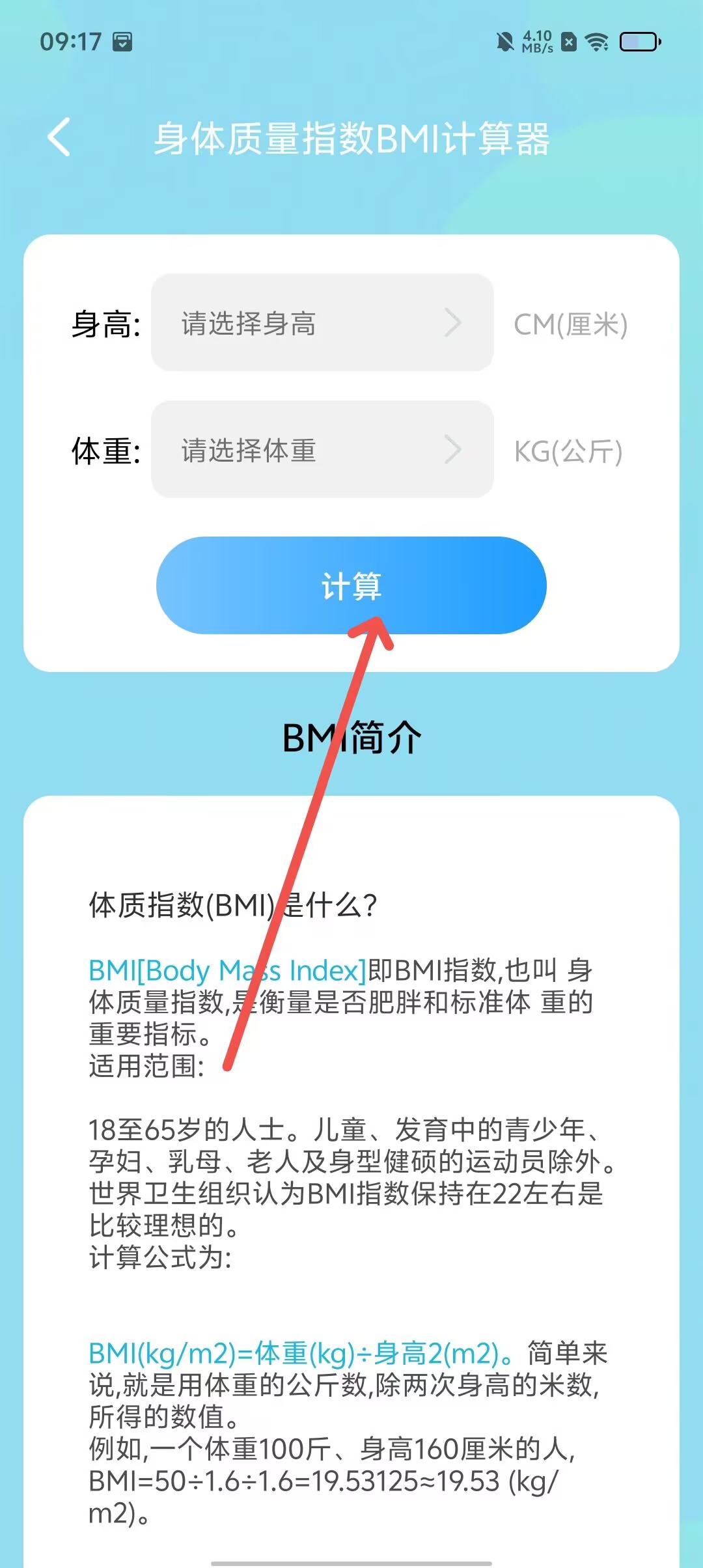Open the weight picker 请选择体重
The image size is (703, 1568).
coord(322,450)
